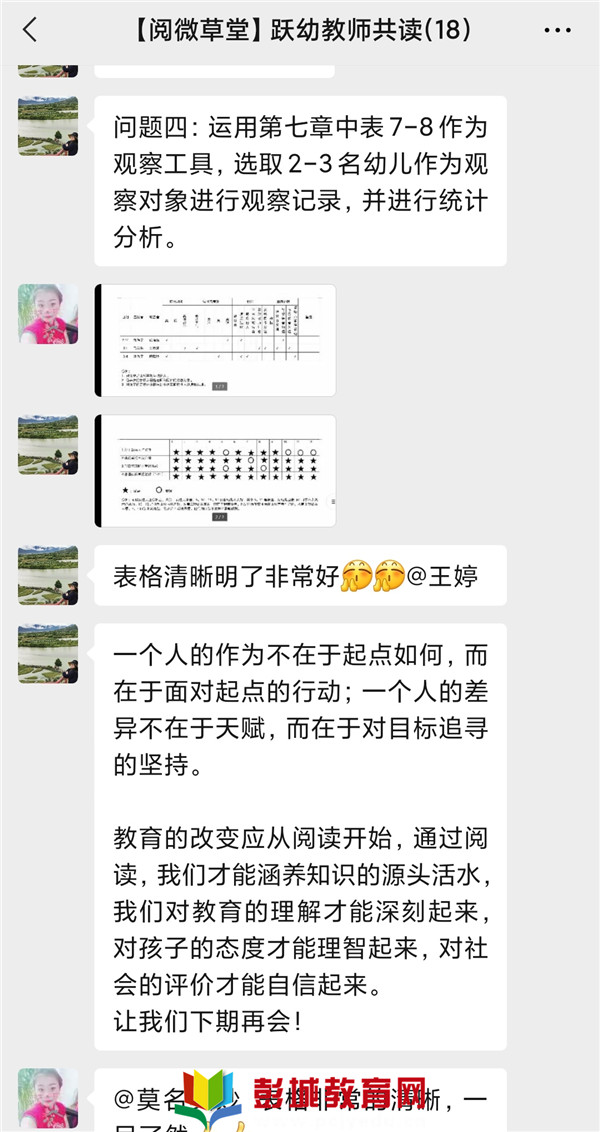Tap avatar next to 表格清晰明了 message

click(x=48, y=575)
